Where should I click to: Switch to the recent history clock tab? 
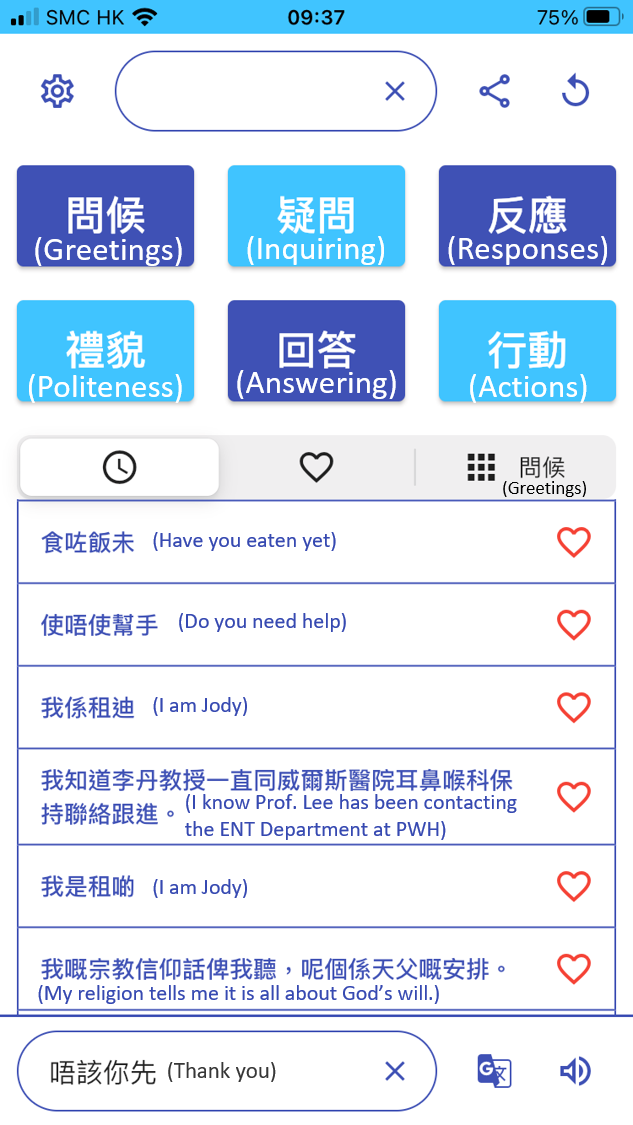click(x=119, y=467)
